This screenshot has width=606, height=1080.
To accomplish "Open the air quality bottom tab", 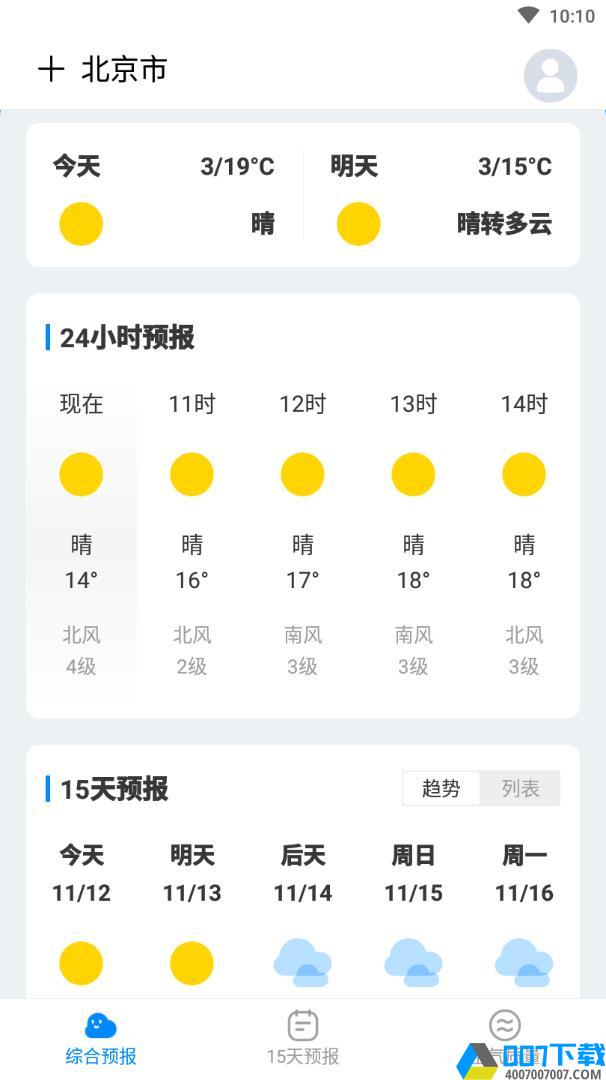I will coord(505,1039).
